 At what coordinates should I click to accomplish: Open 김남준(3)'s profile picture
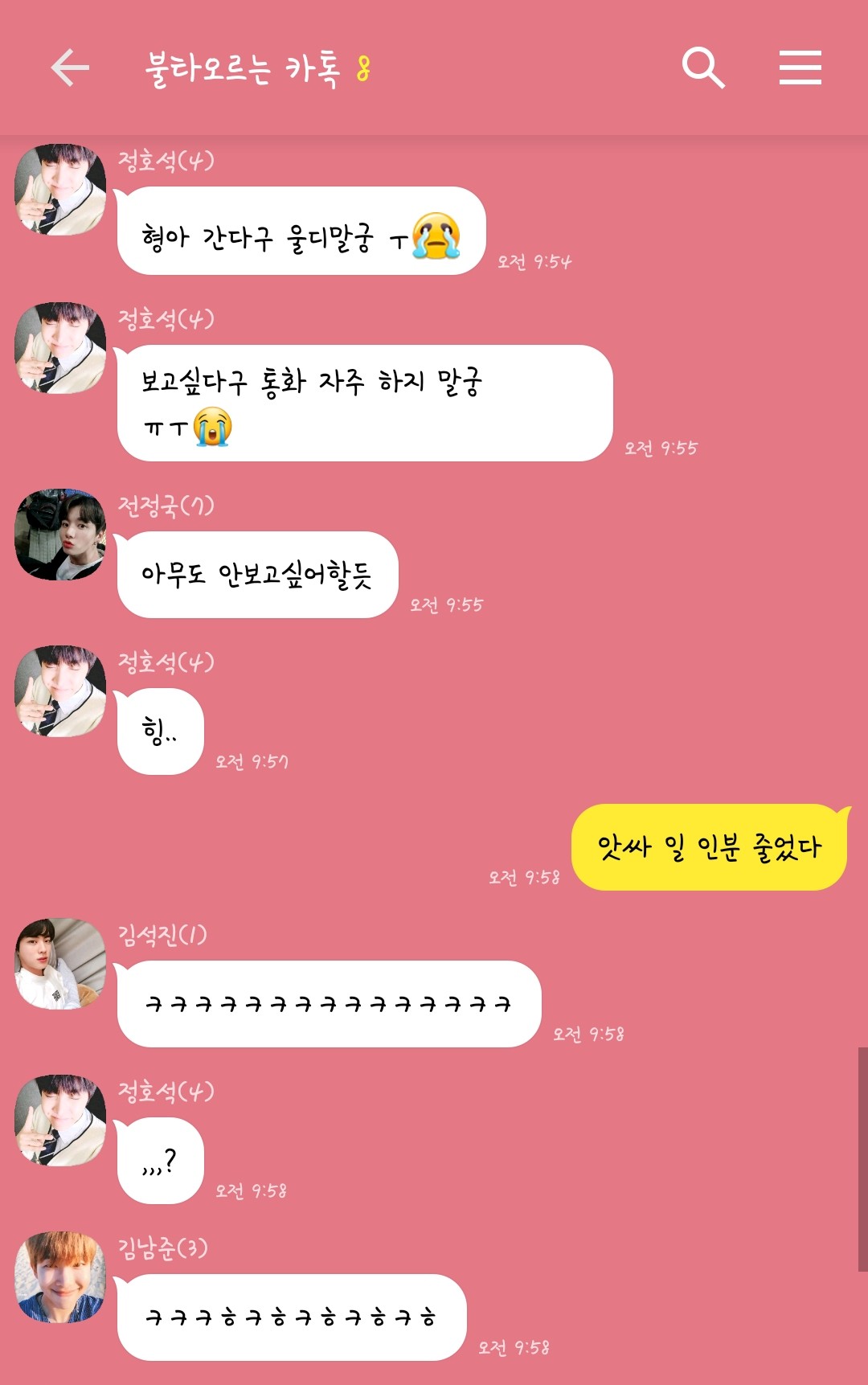[x=60, y=1277]
